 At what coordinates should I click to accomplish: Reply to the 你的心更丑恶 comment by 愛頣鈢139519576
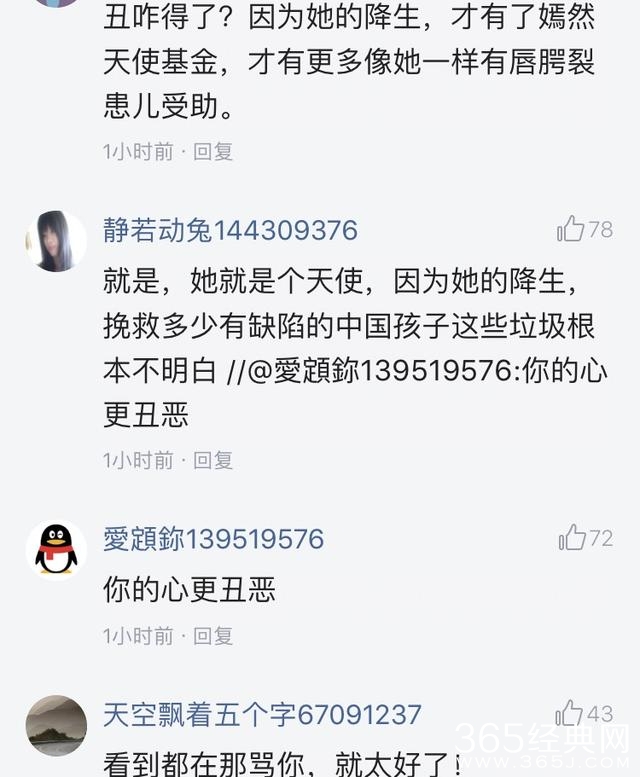213,635
